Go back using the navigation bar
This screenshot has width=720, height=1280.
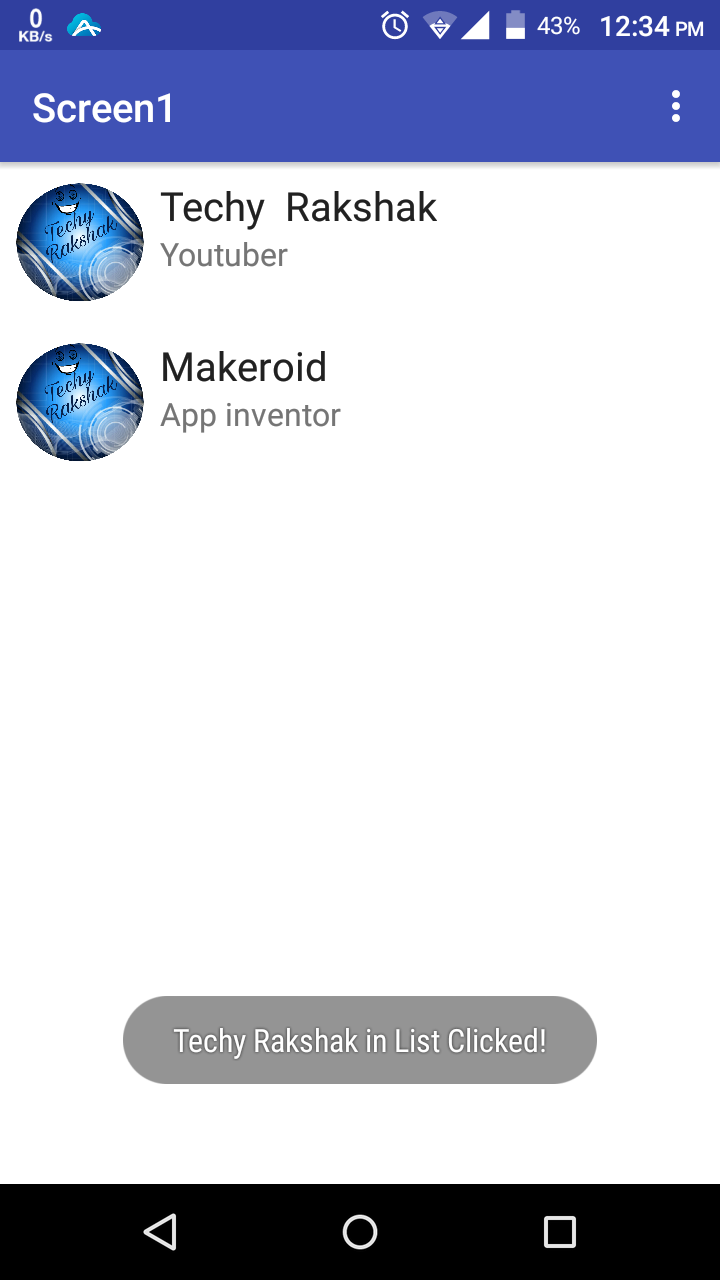click(x=160, y=1231)
